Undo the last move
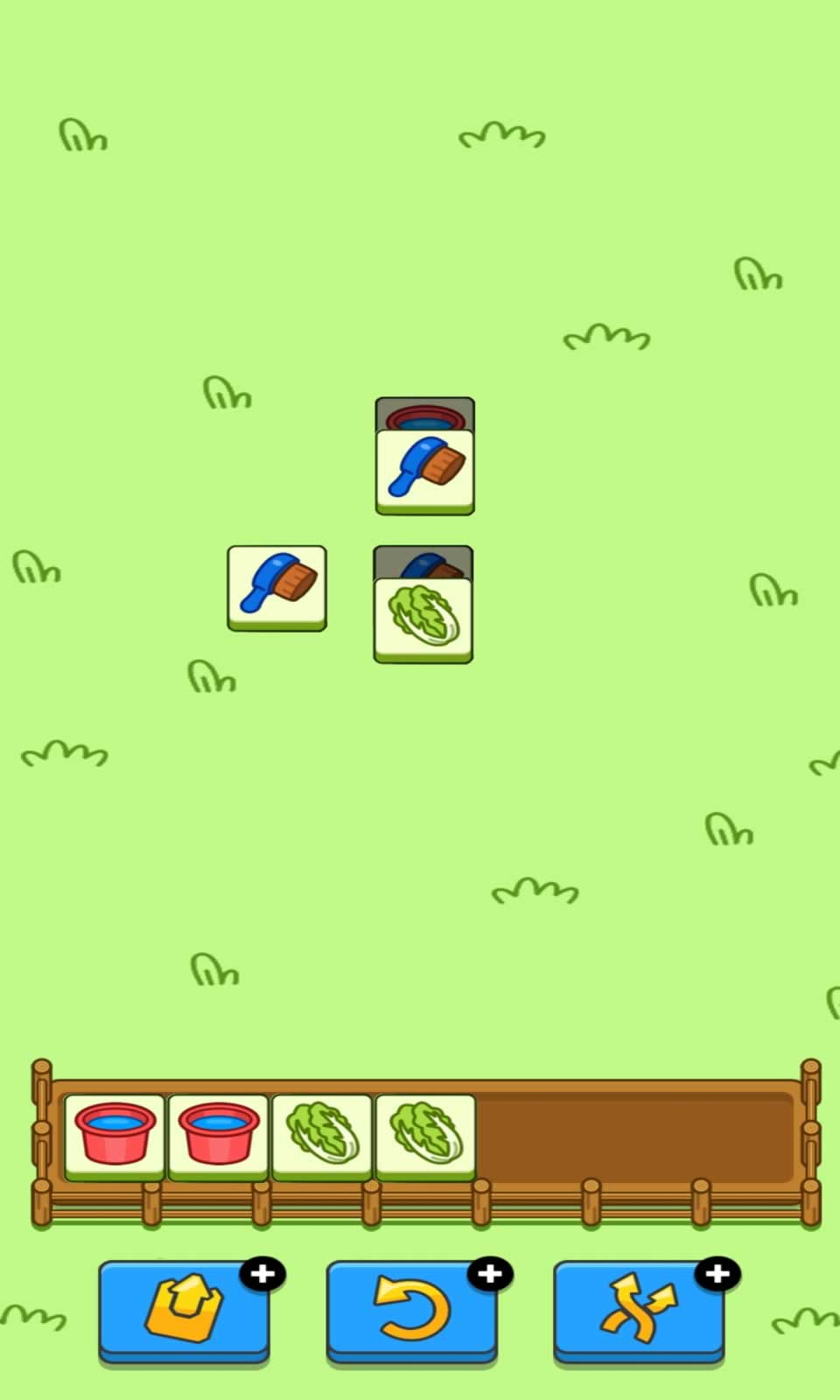The image size is (840, 1400). [411, 1311]
